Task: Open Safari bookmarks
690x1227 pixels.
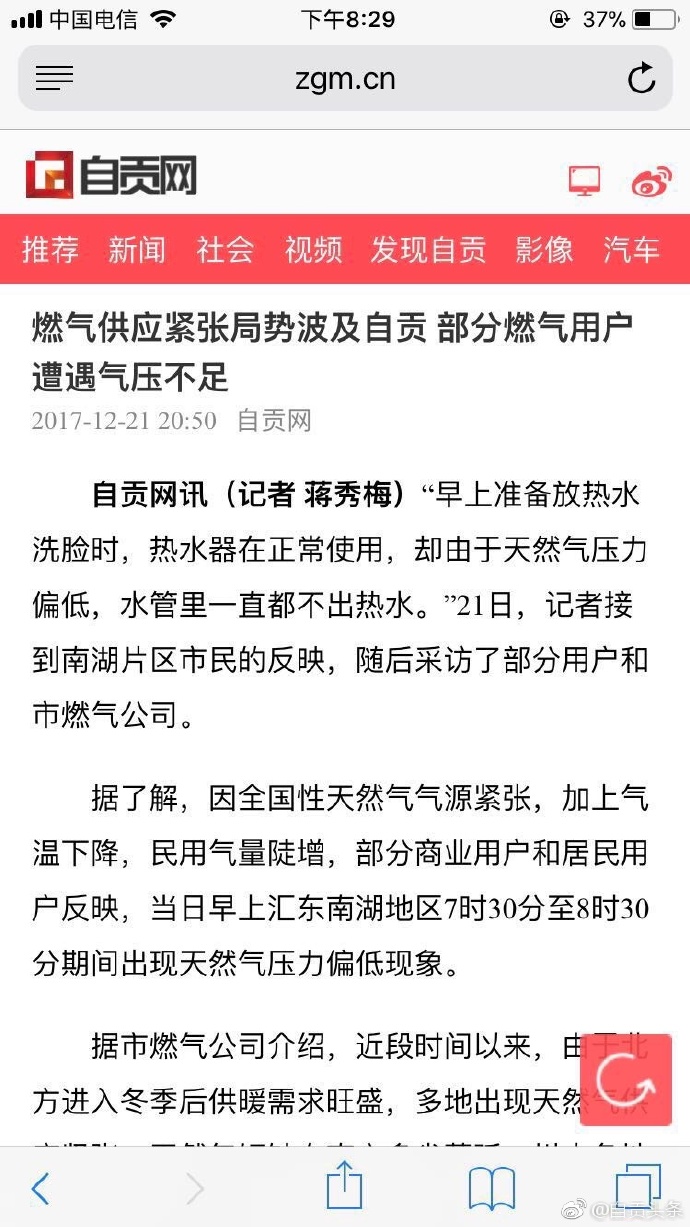Action: tap(491, 1188)
